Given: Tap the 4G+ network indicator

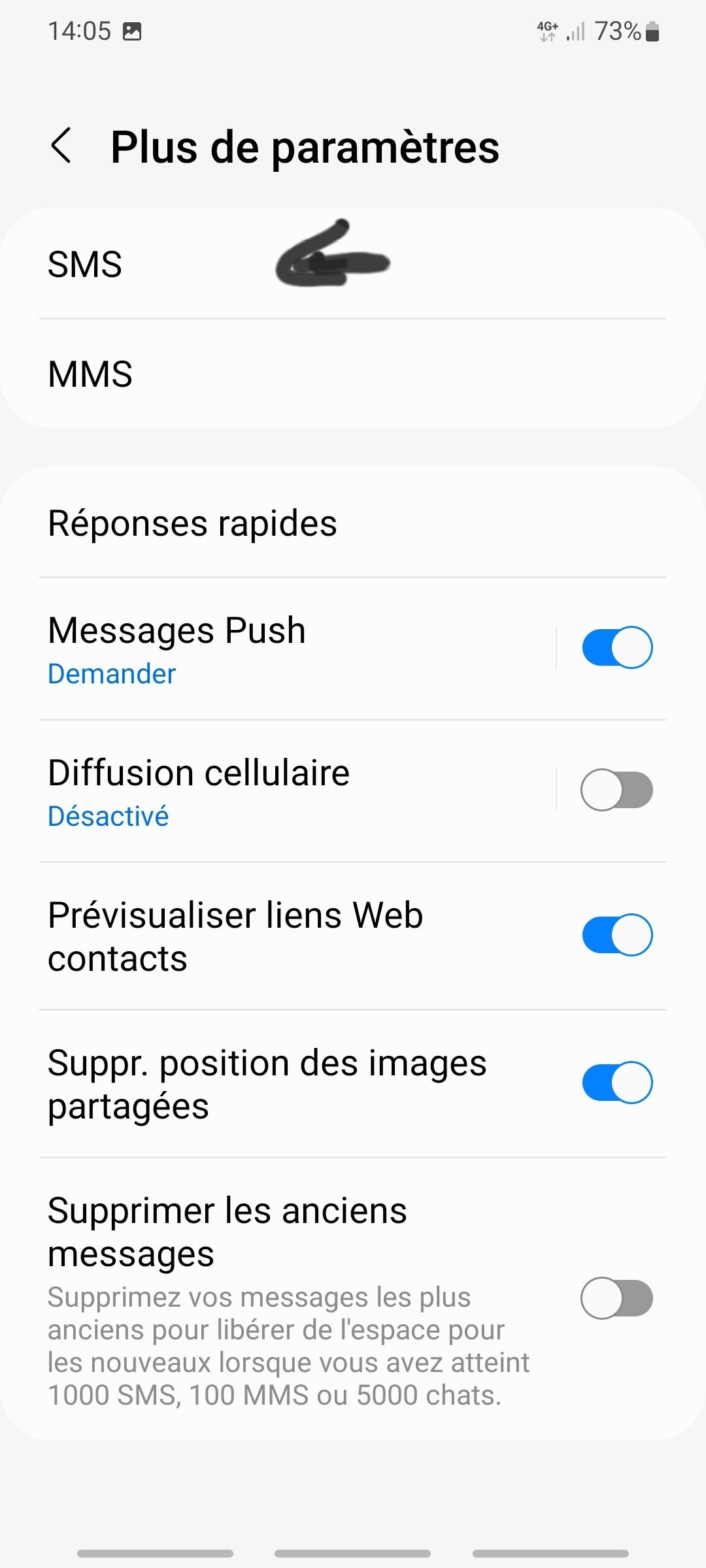Looking at the screenshot, I should pos(546,29).
